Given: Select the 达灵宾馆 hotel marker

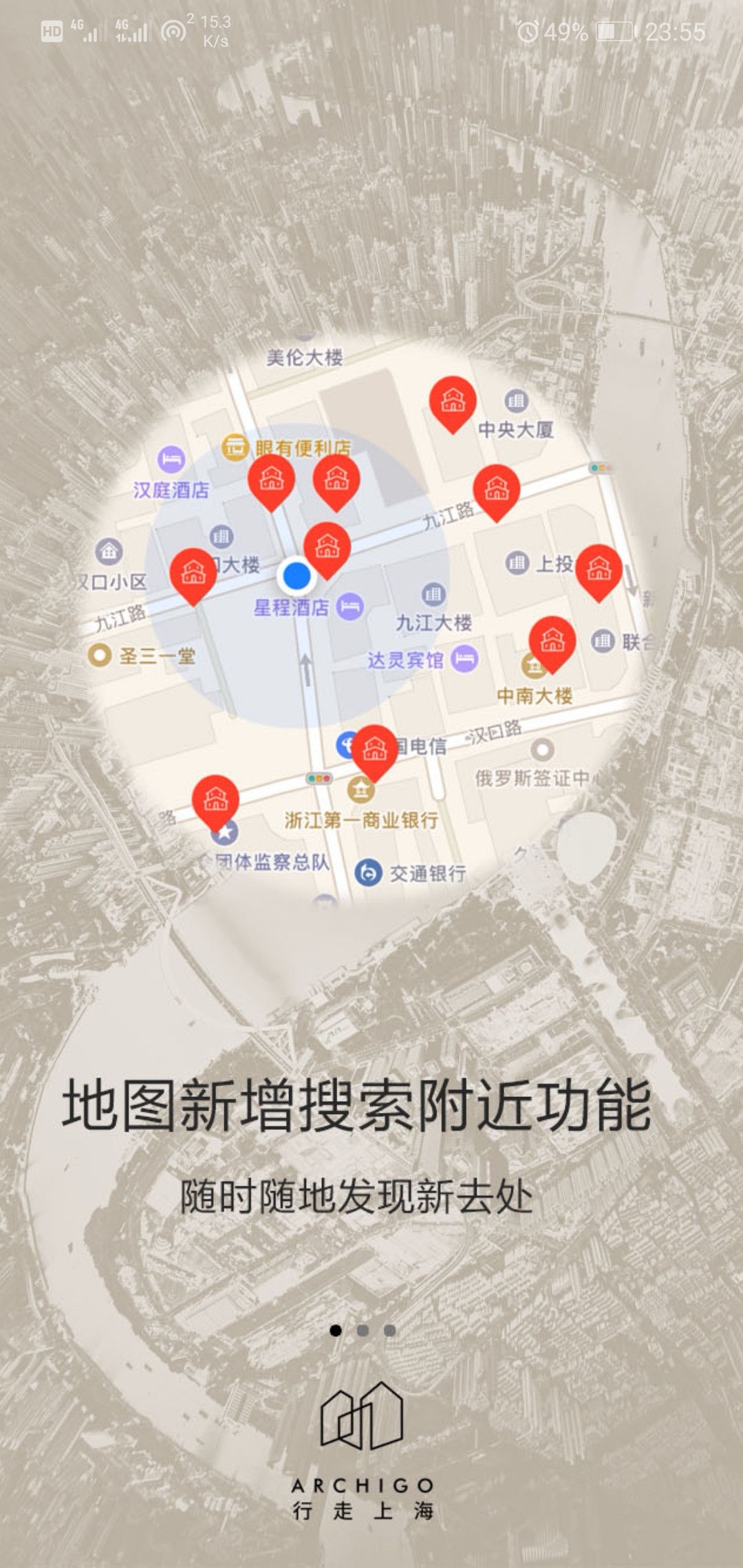Looking at the screenshot, I should tap(466, 658).
